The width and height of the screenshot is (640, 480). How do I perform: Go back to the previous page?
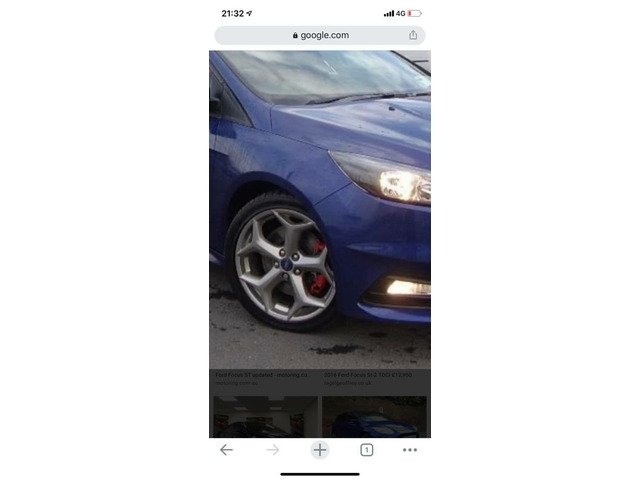tap(226, 450)
